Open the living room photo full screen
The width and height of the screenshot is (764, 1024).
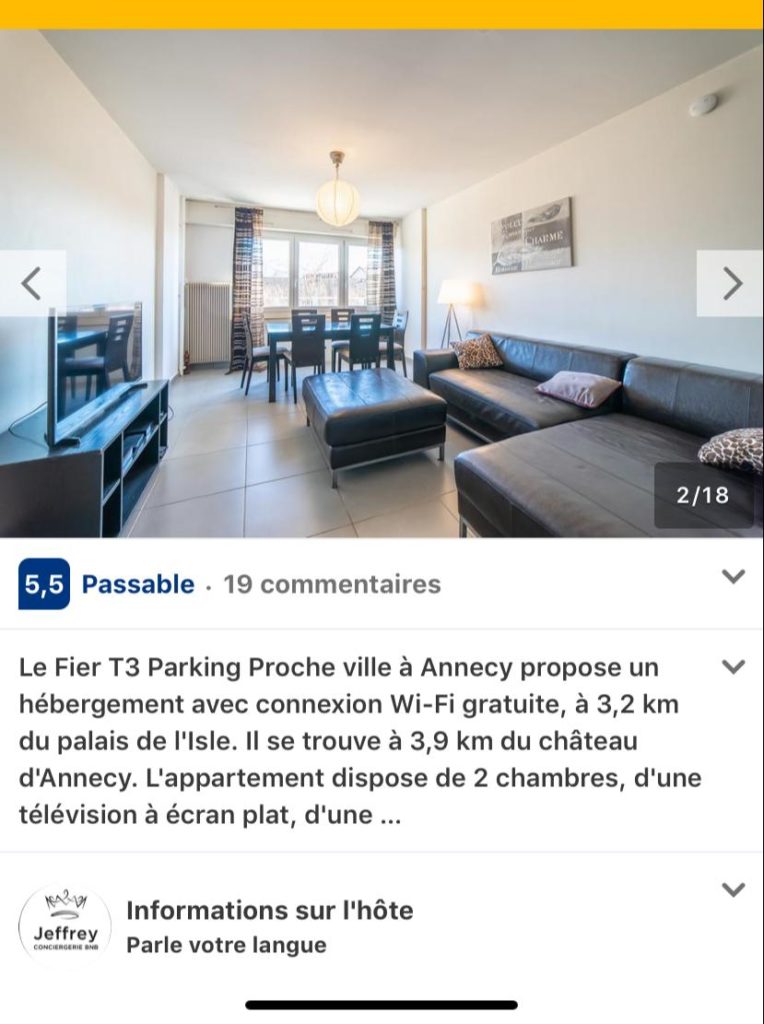tap(380, 300)
